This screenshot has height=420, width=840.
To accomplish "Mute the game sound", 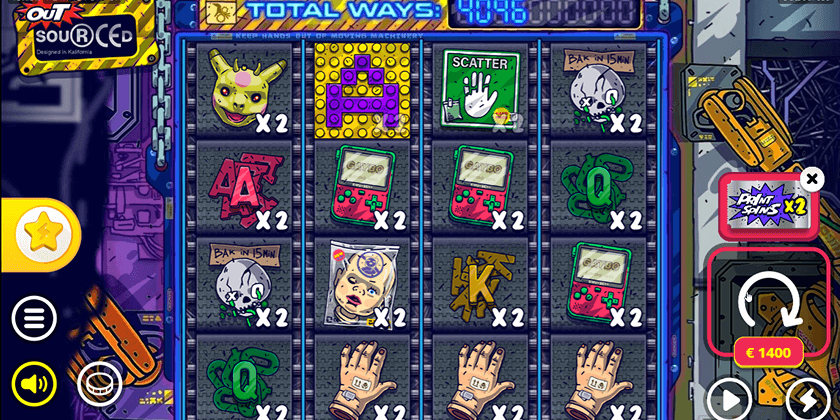I will tap(34, 384).
